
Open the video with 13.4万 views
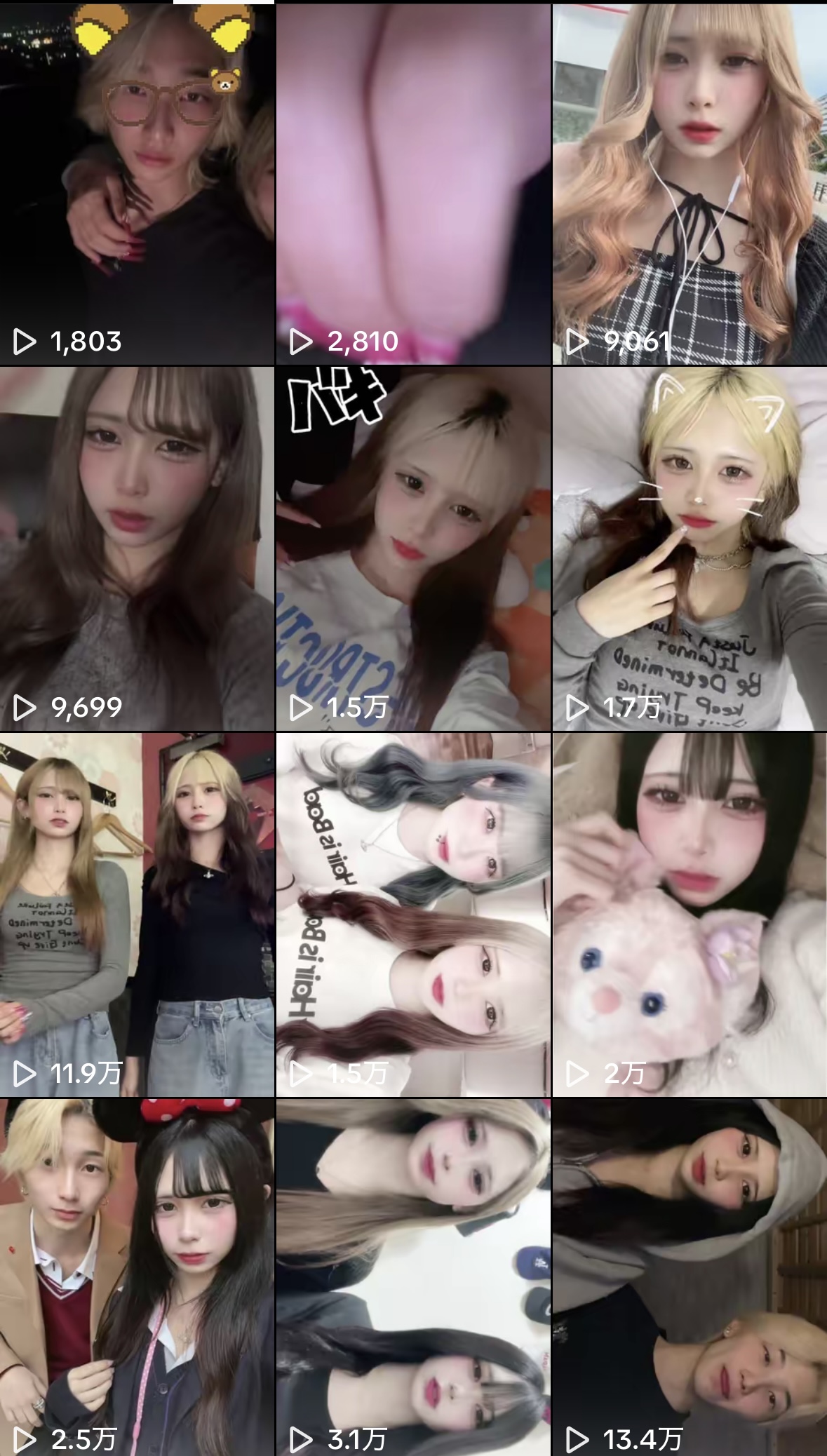coord(690,1278)
